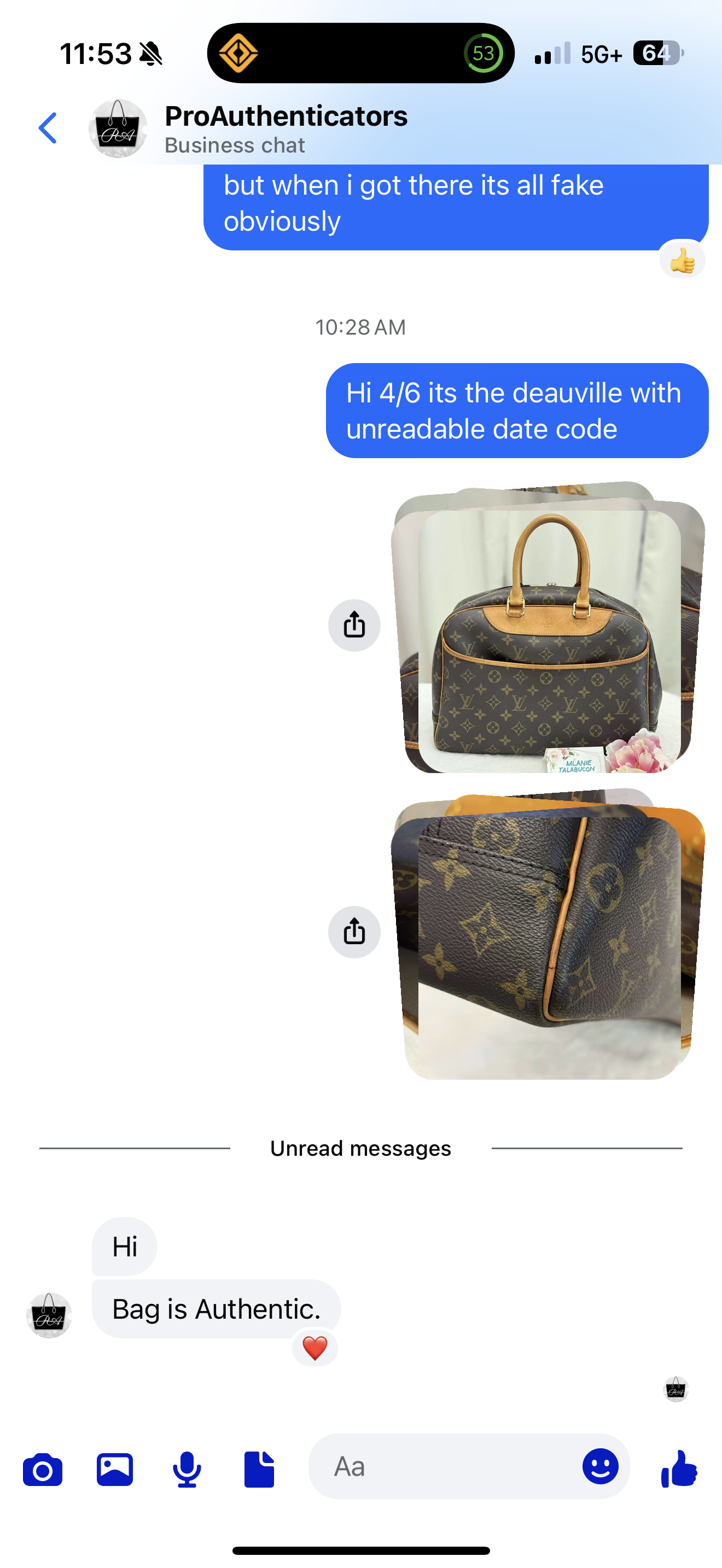Open the bag corner close-up photo stack
The width and height of the screenshot is (722, 1568).
tap(549, 946)
